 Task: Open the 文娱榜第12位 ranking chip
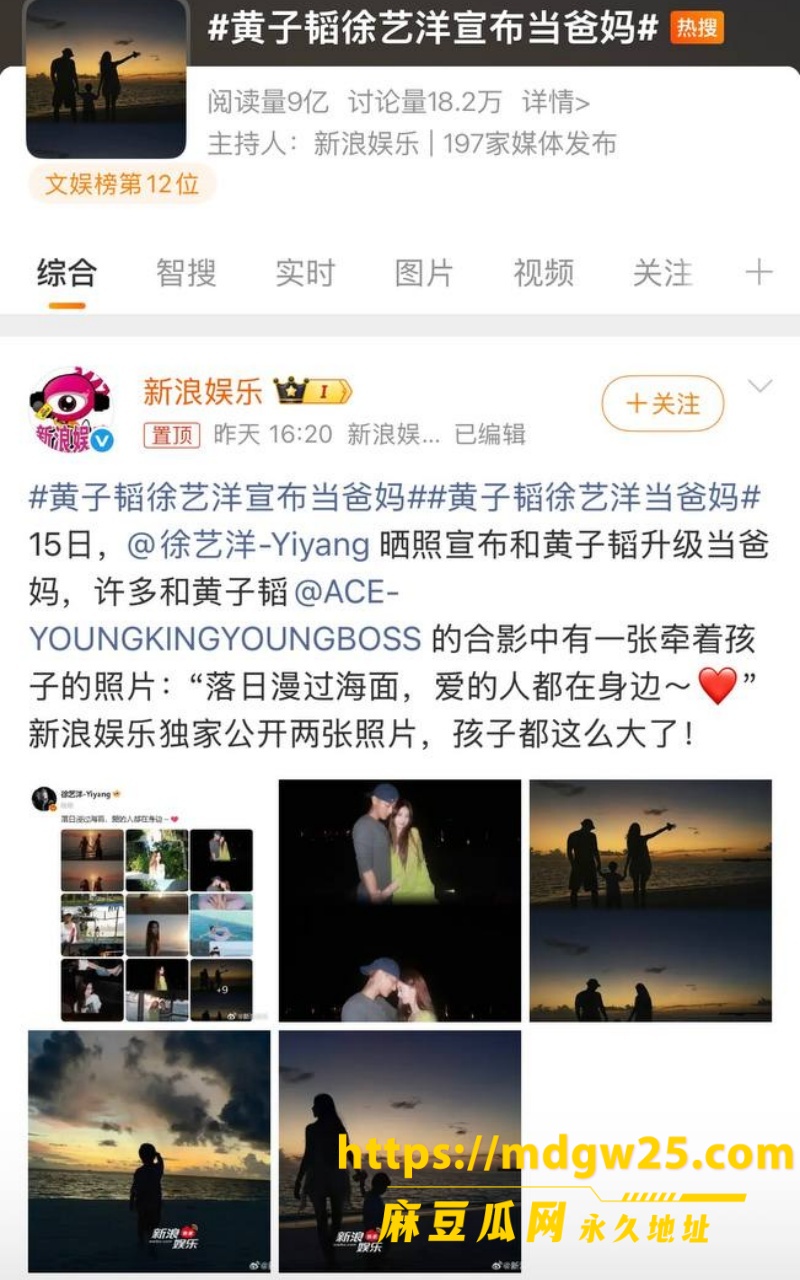coord(121,184)
